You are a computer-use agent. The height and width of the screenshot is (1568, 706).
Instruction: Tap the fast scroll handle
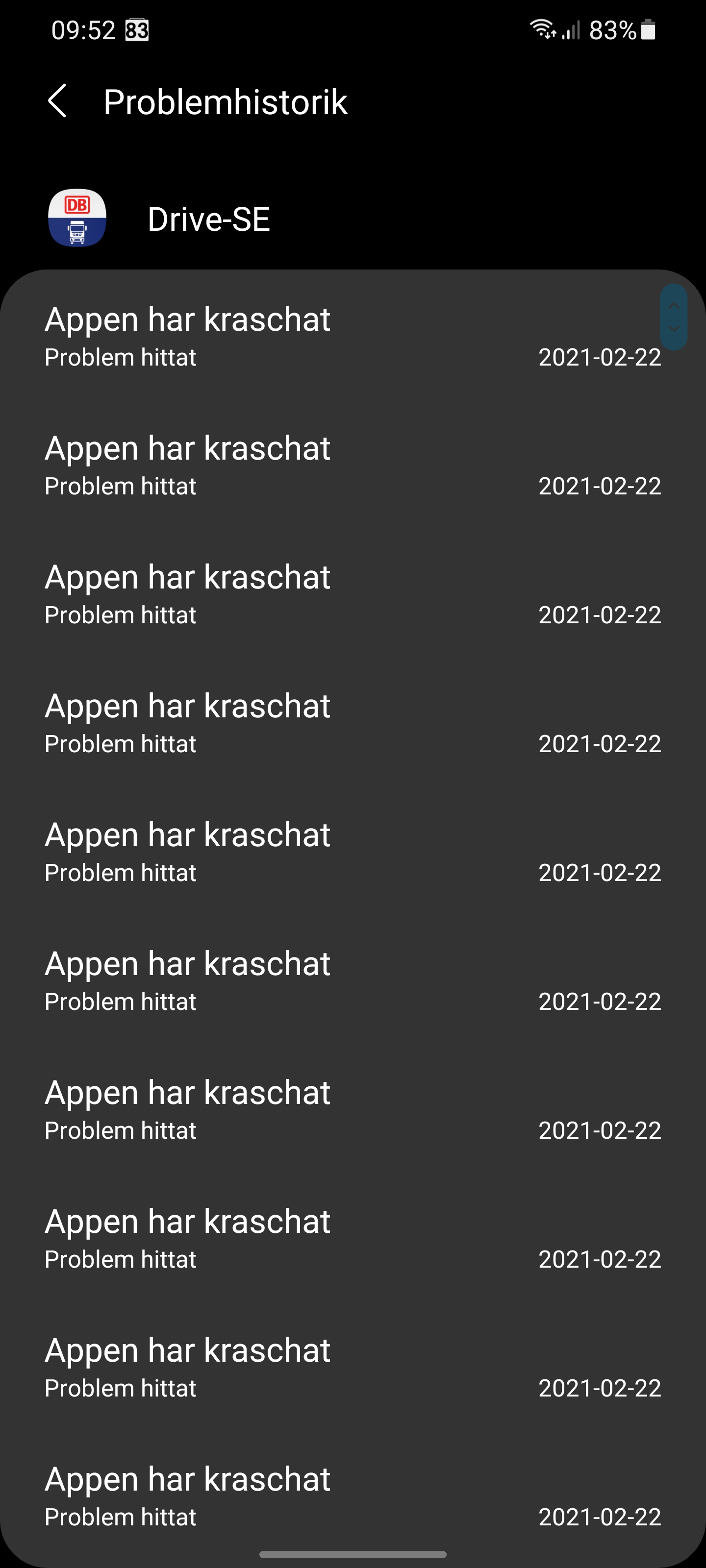(674, 317)
